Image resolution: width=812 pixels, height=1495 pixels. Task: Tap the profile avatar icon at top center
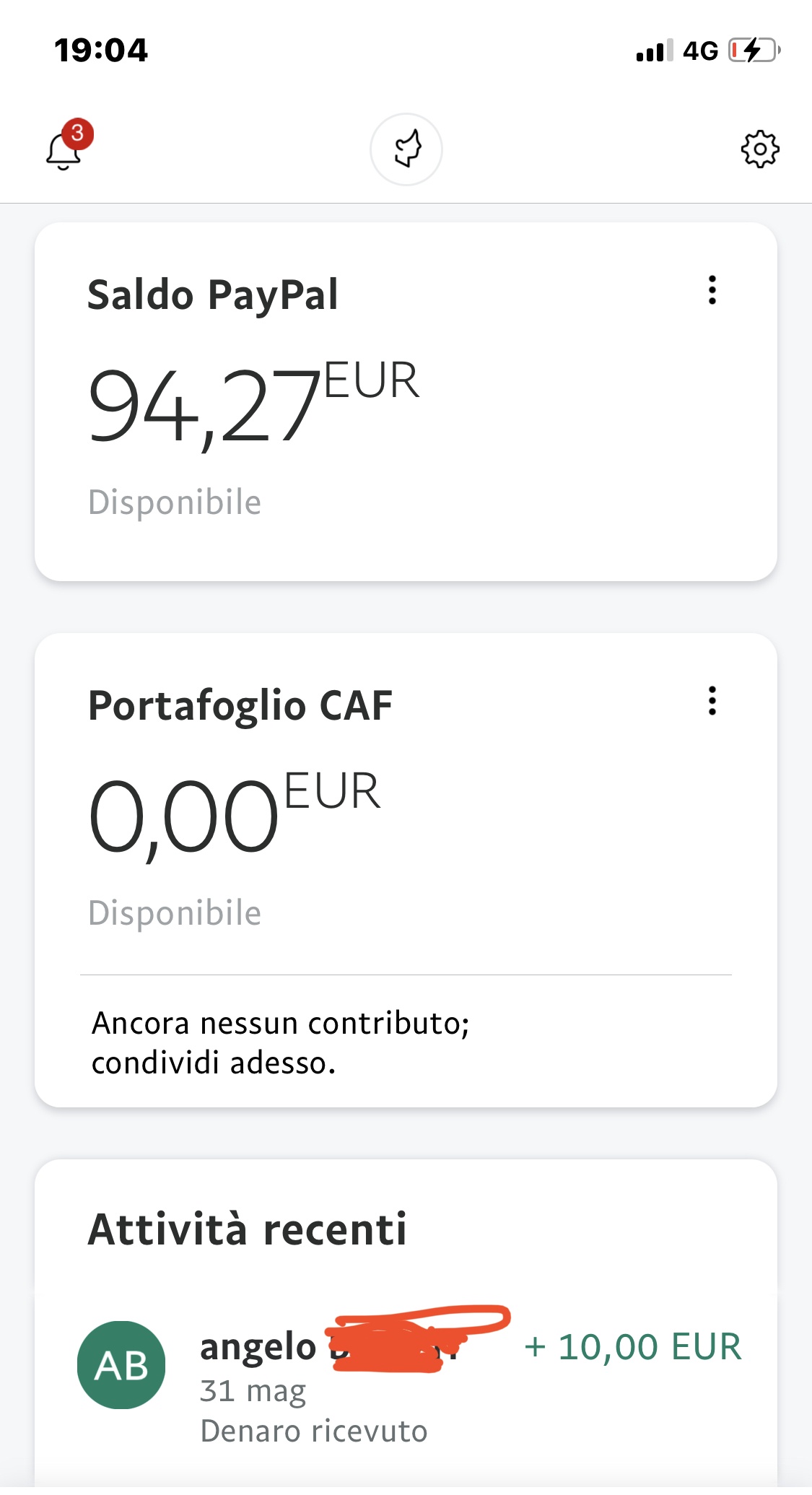point(406,149)
